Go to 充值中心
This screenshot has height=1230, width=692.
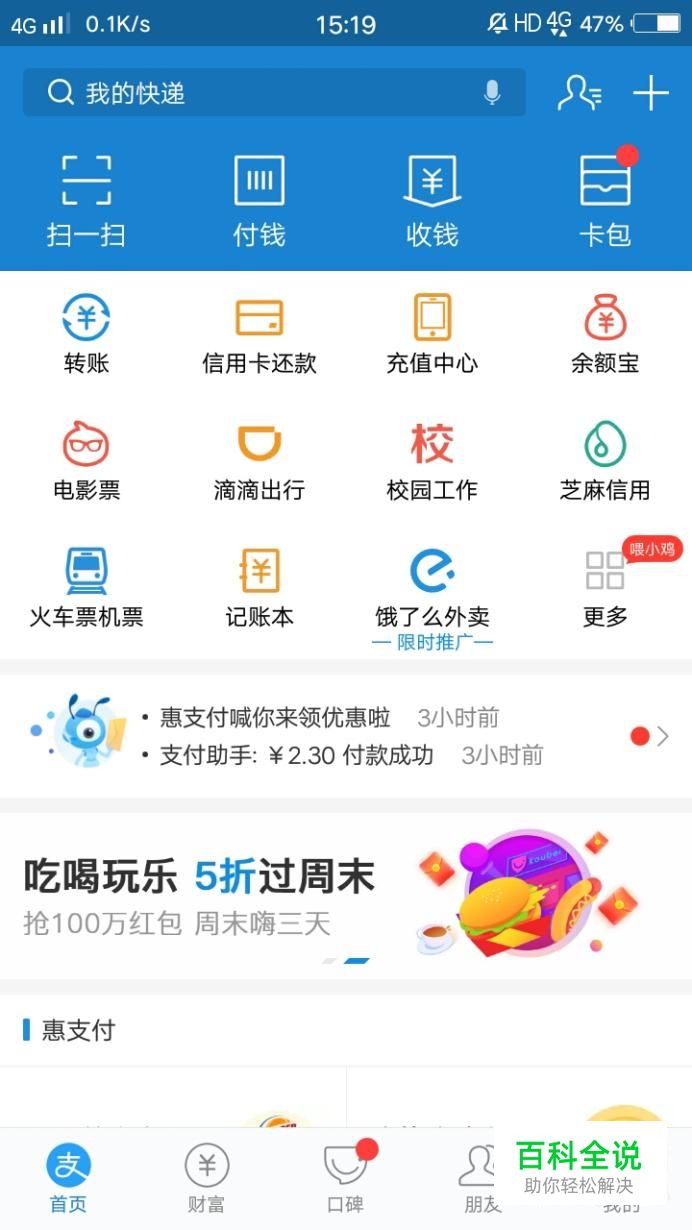(x=432, y=335)
